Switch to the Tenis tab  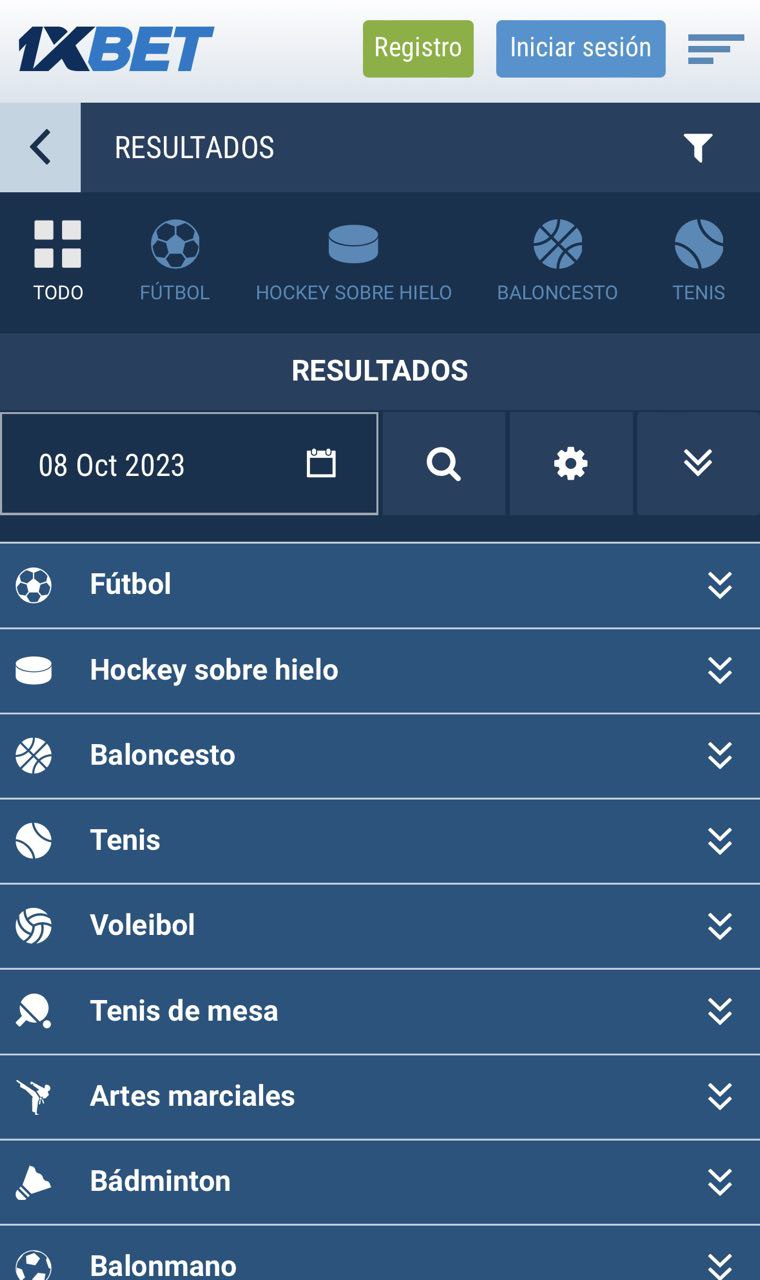[698, 261]
